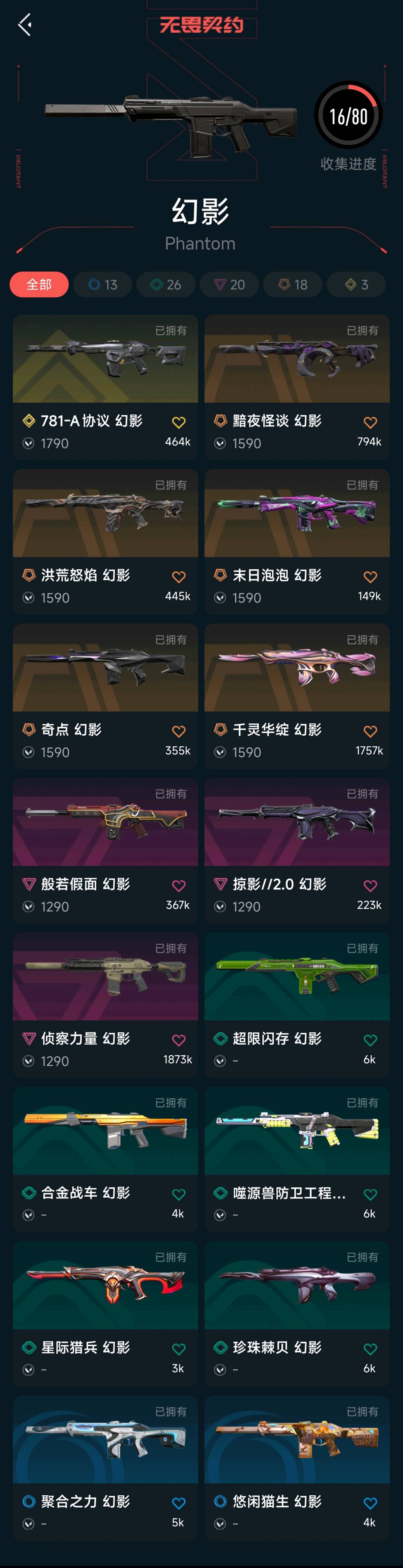This screenshot has height=1568, width=403.
Task: Go back using the top-left arrow
Action: tap(24, 25)
